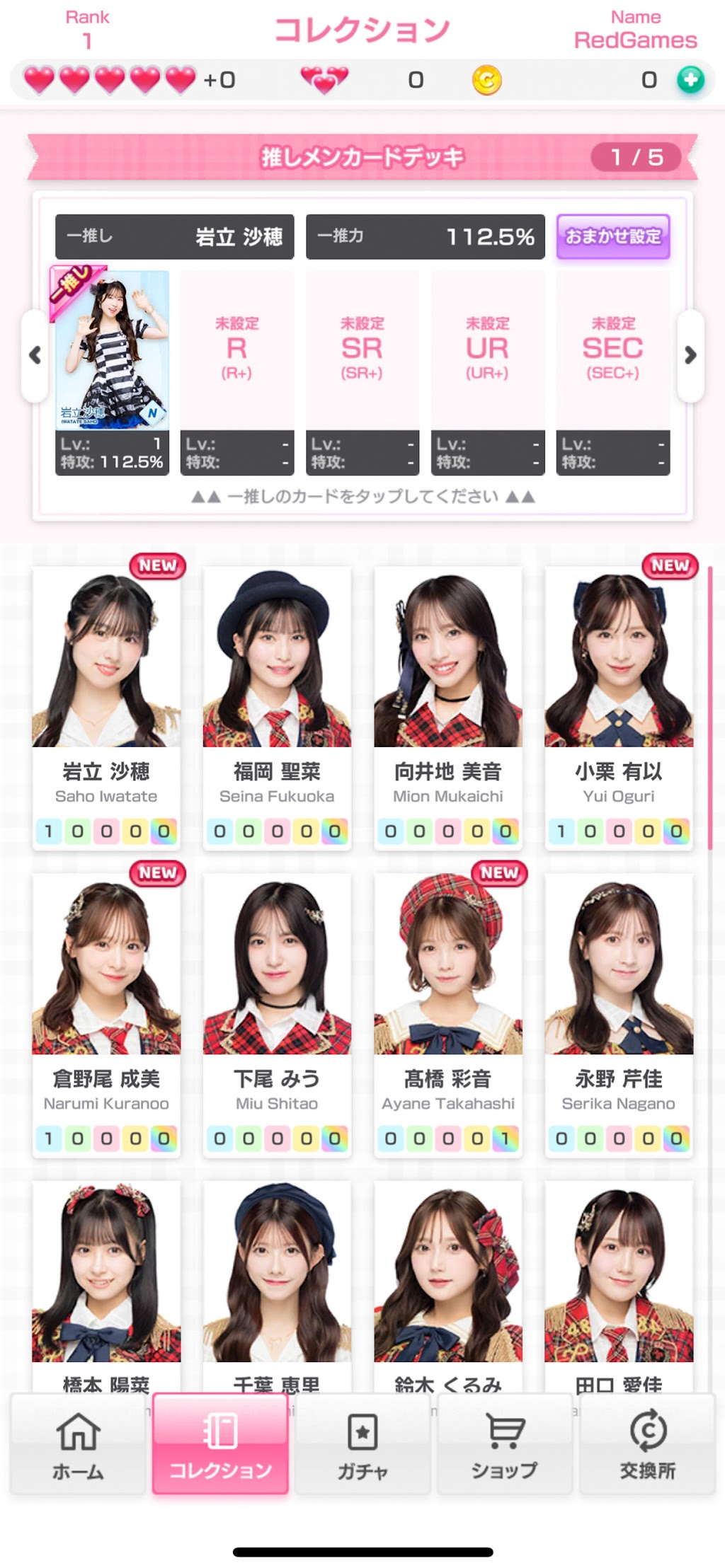Tap the green plus icon to add coins
The image size is (725, 1568).
pos(690,80)
